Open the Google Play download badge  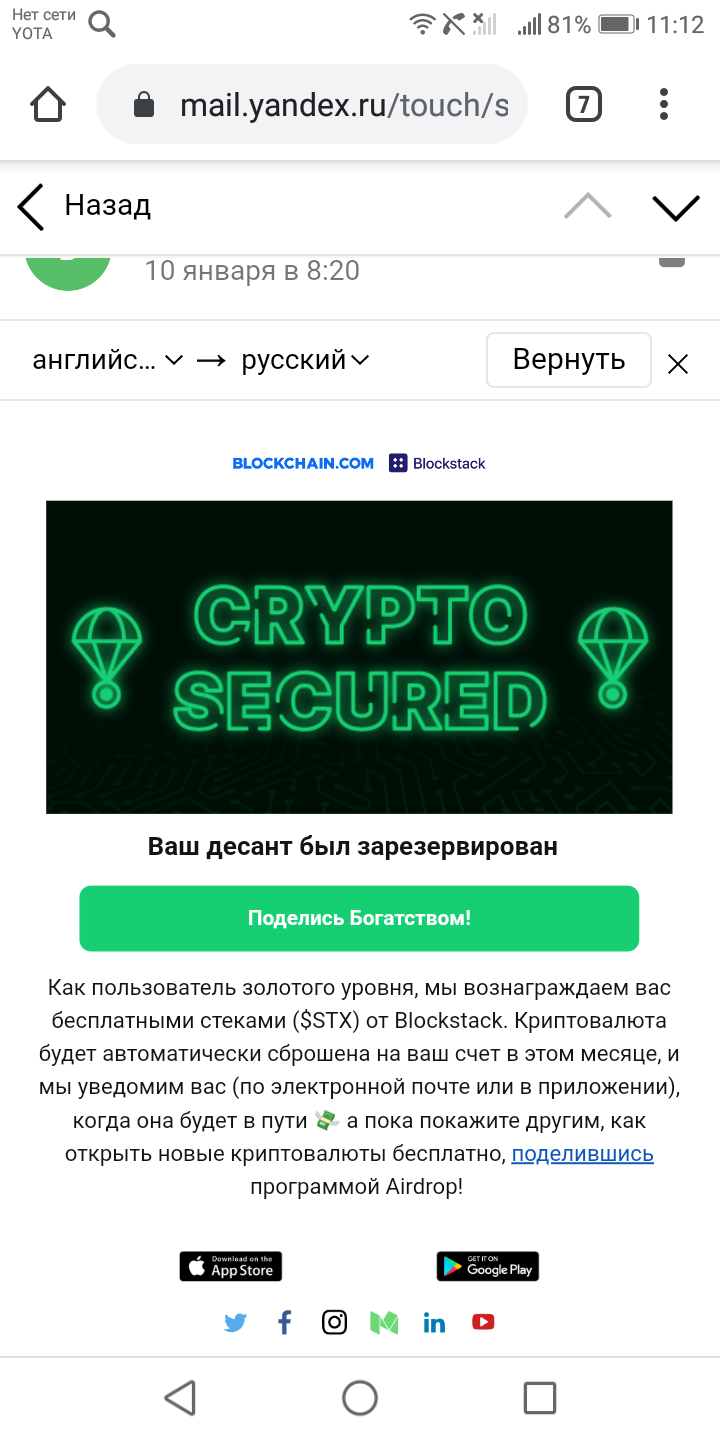click(x=487, y=1266)
